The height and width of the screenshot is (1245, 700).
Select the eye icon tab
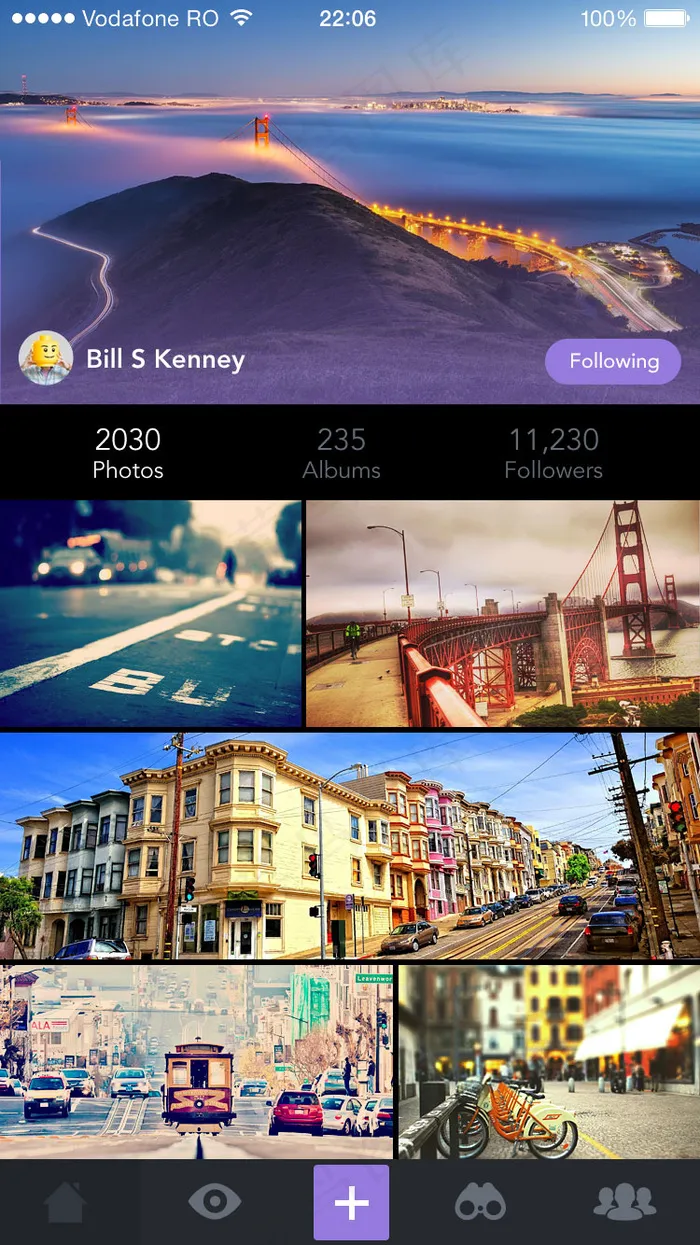click(x=214, y=1202)
